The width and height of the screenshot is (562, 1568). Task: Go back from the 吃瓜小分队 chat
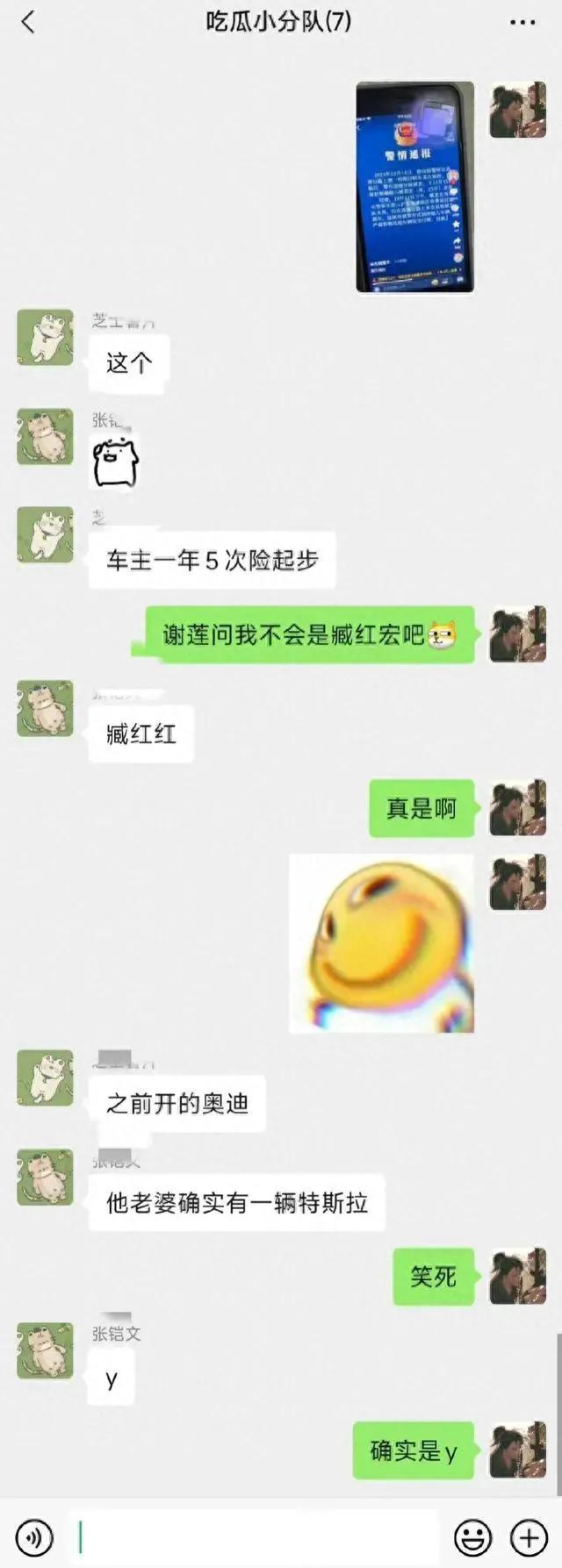tap(28, 22)
